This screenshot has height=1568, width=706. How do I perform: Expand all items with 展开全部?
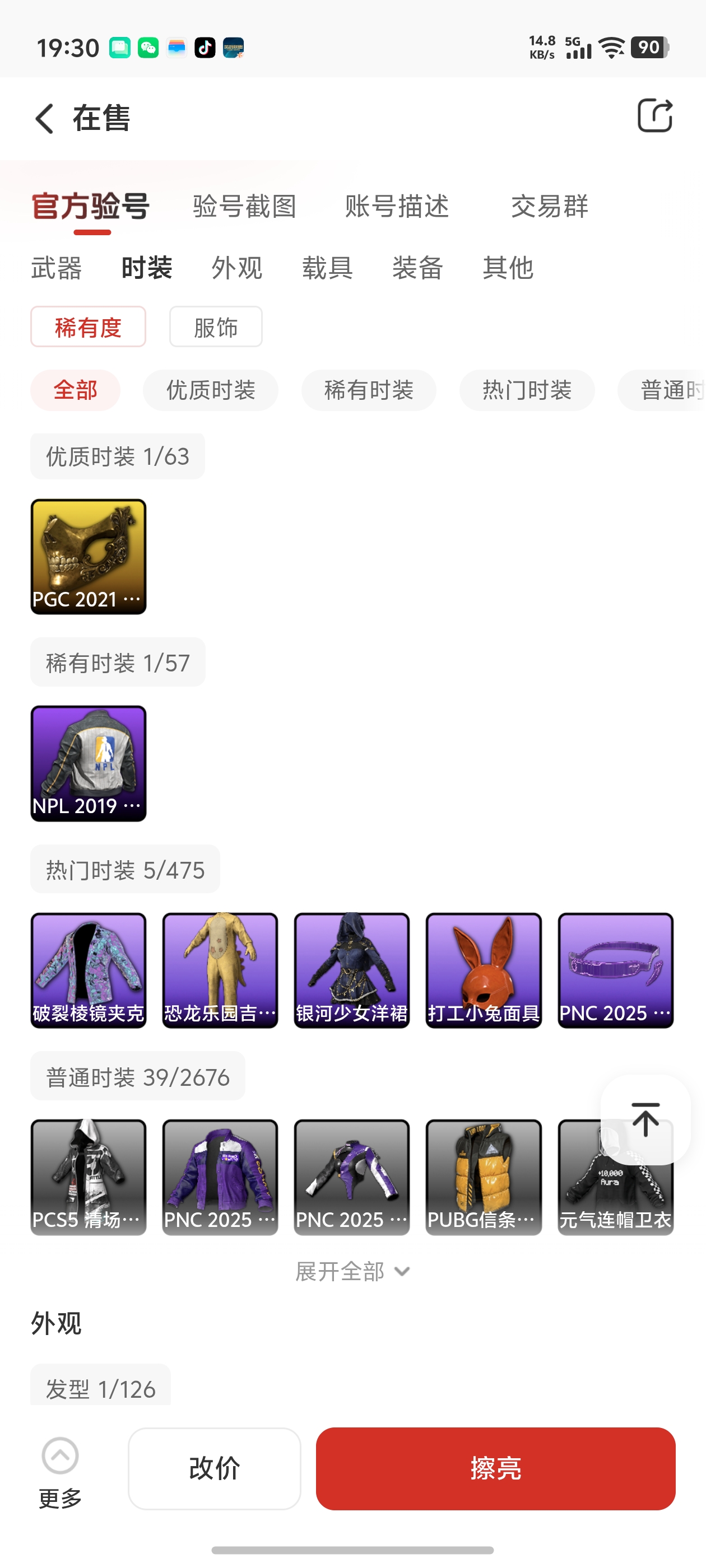[352, 1271]
